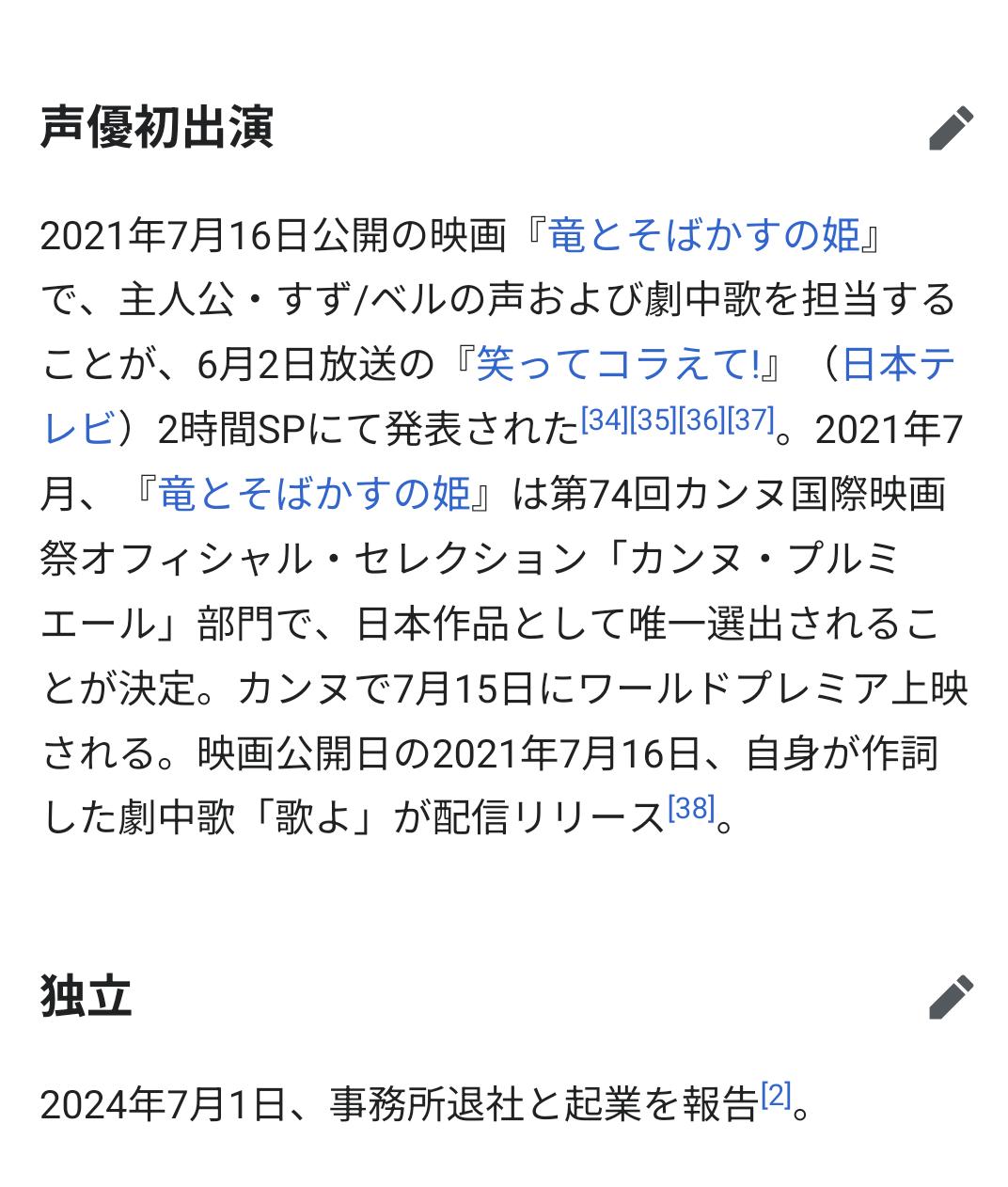
Task: View footnote 2 in 独立 section
Action: click(776, 1095)
